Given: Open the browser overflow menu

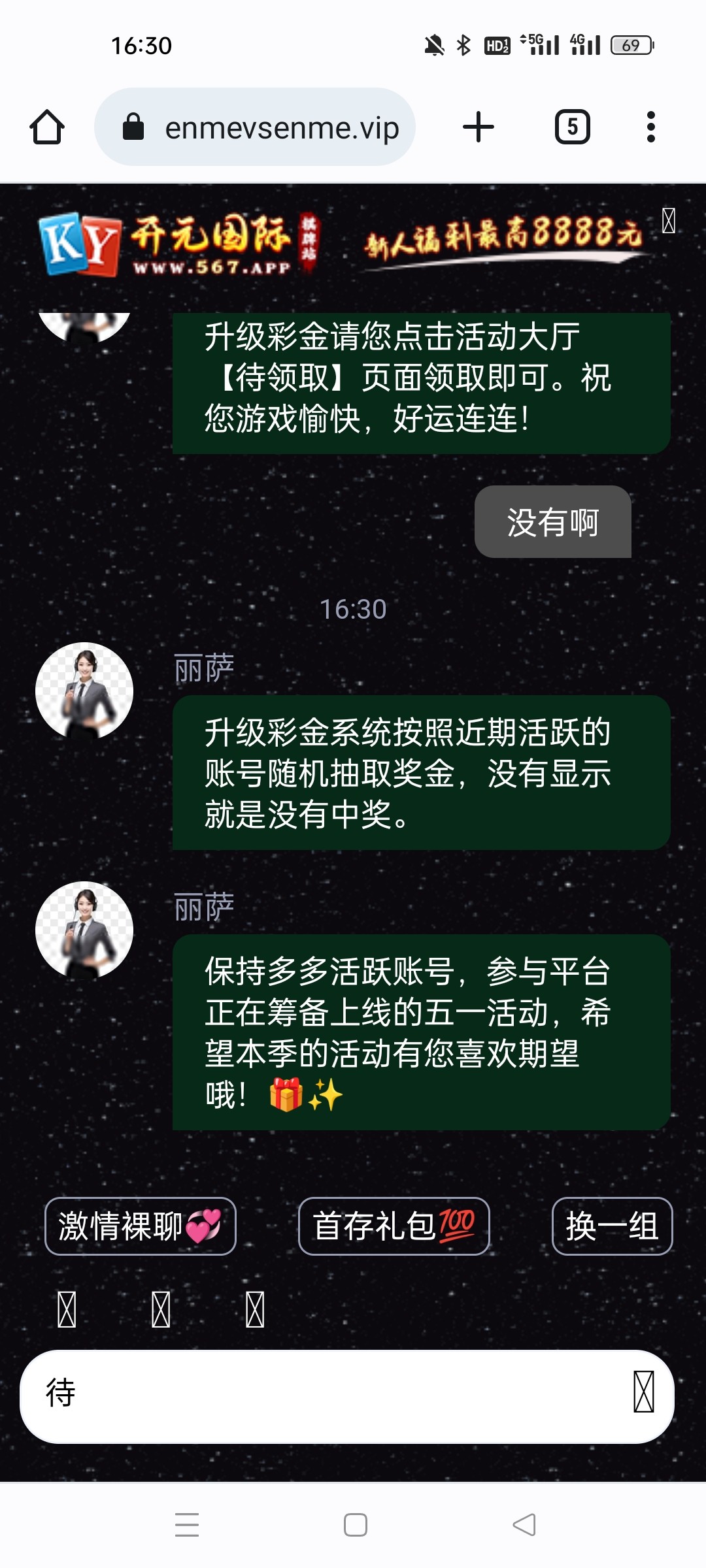Looking at the screenshot, I should [650, 127].
